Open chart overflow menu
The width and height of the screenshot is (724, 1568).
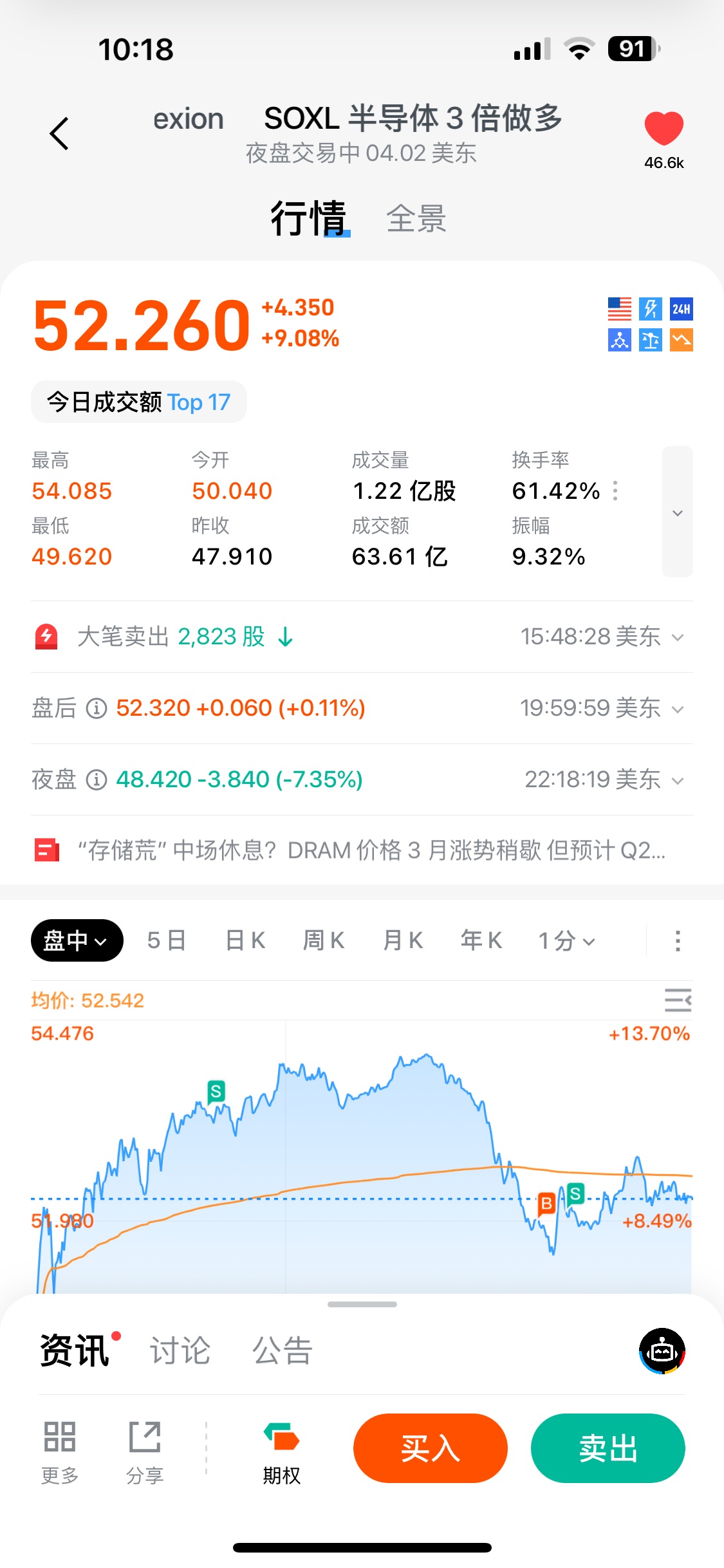[677, 940]
